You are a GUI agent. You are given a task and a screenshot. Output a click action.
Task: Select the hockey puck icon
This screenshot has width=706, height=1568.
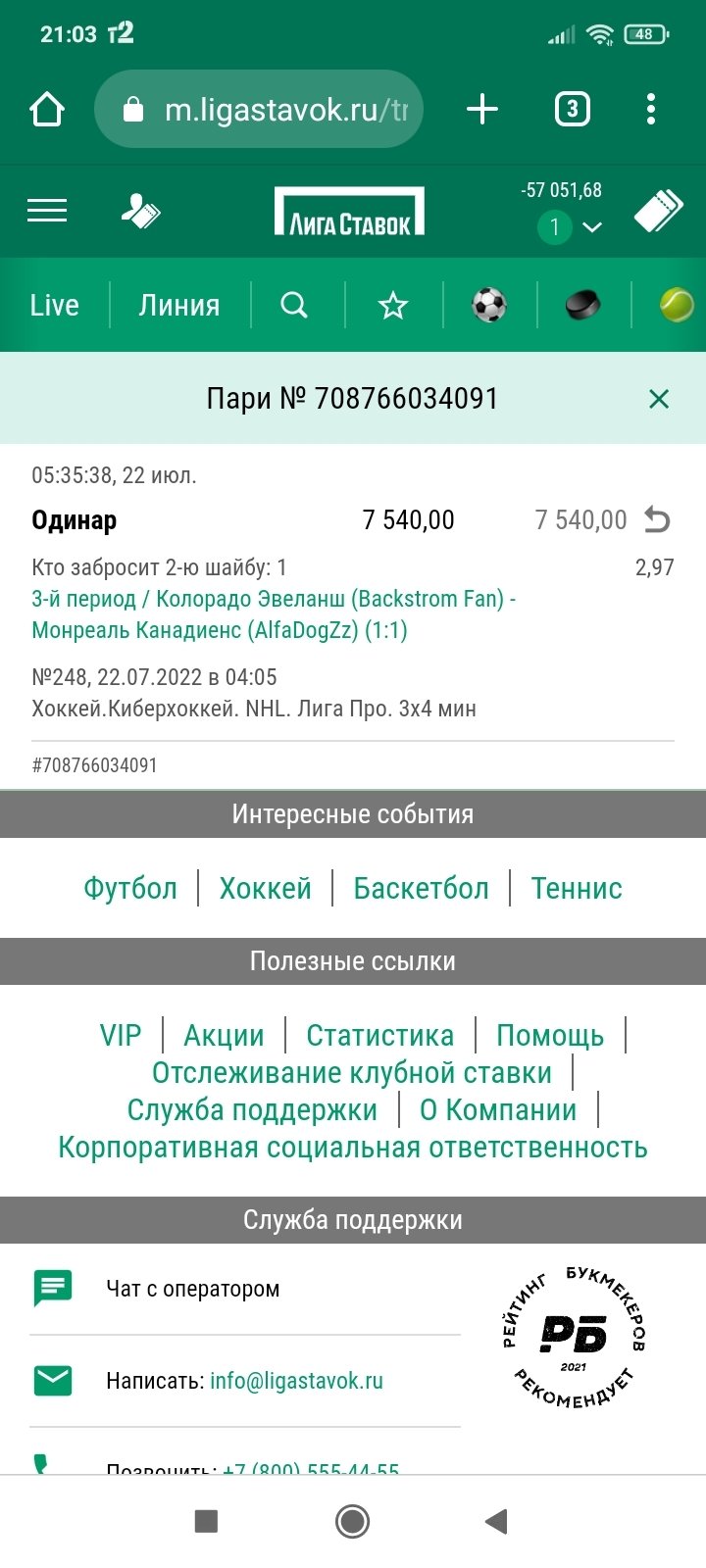pos(583,306)
